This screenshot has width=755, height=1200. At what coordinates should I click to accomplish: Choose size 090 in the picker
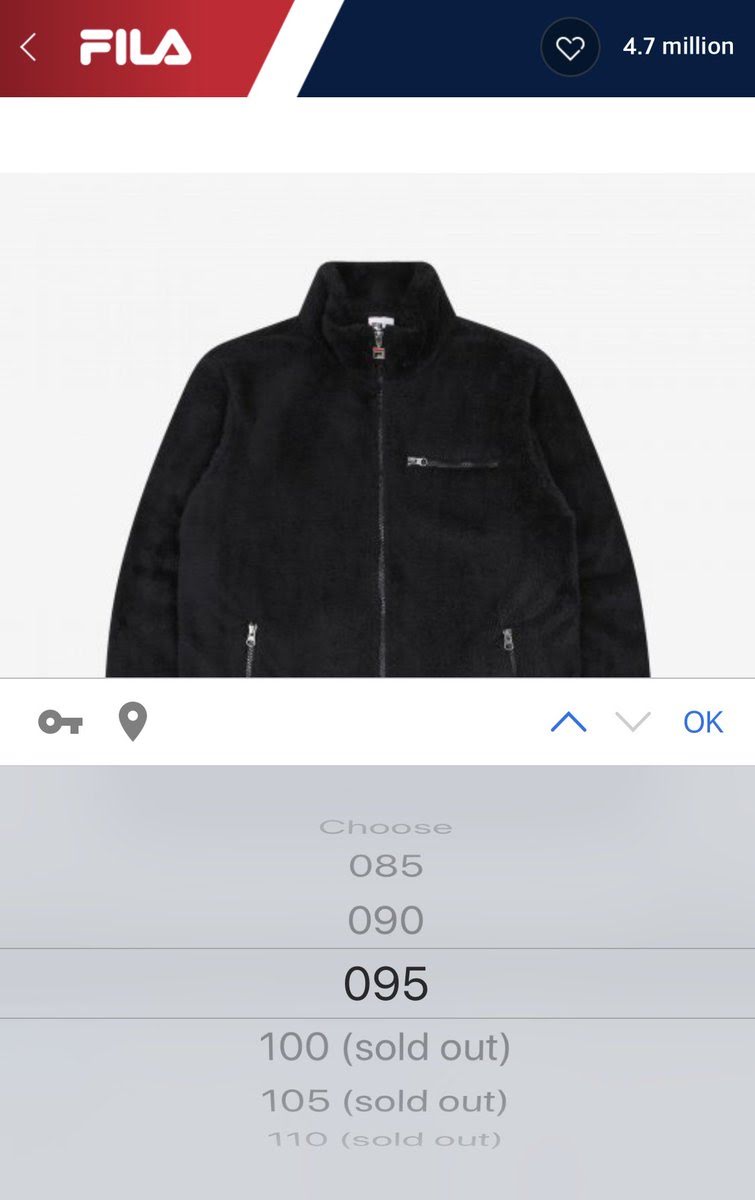point(386,921)
